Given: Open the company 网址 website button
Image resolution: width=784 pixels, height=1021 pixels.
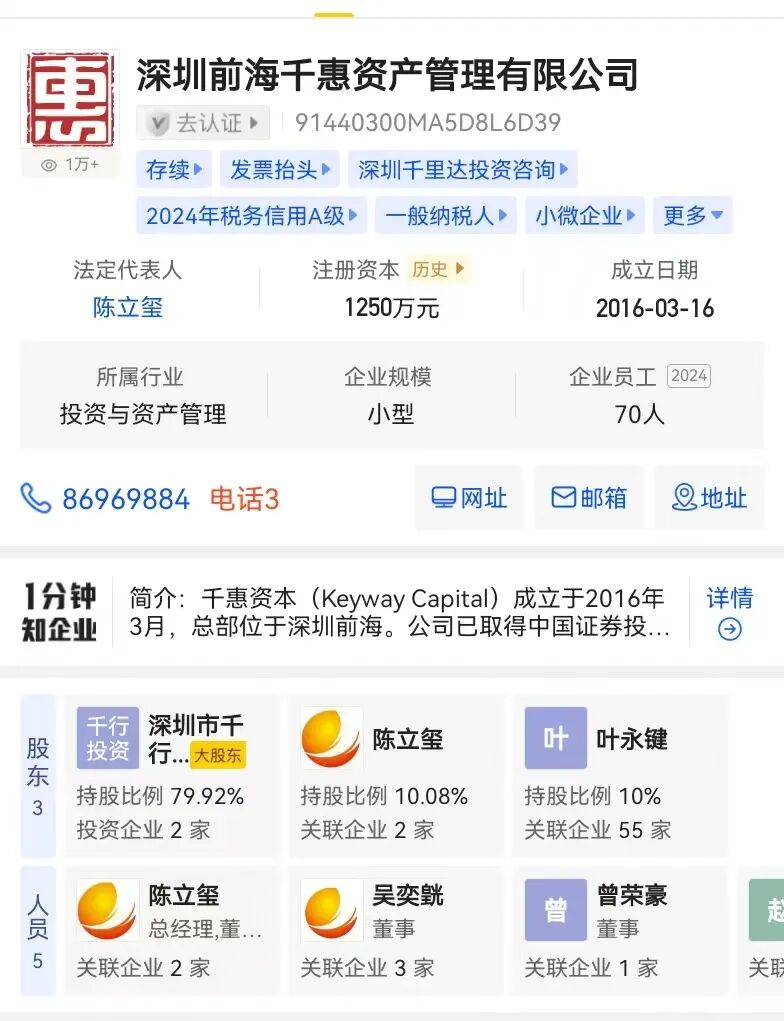Looking at the screenshot, I should pos(469,498).
